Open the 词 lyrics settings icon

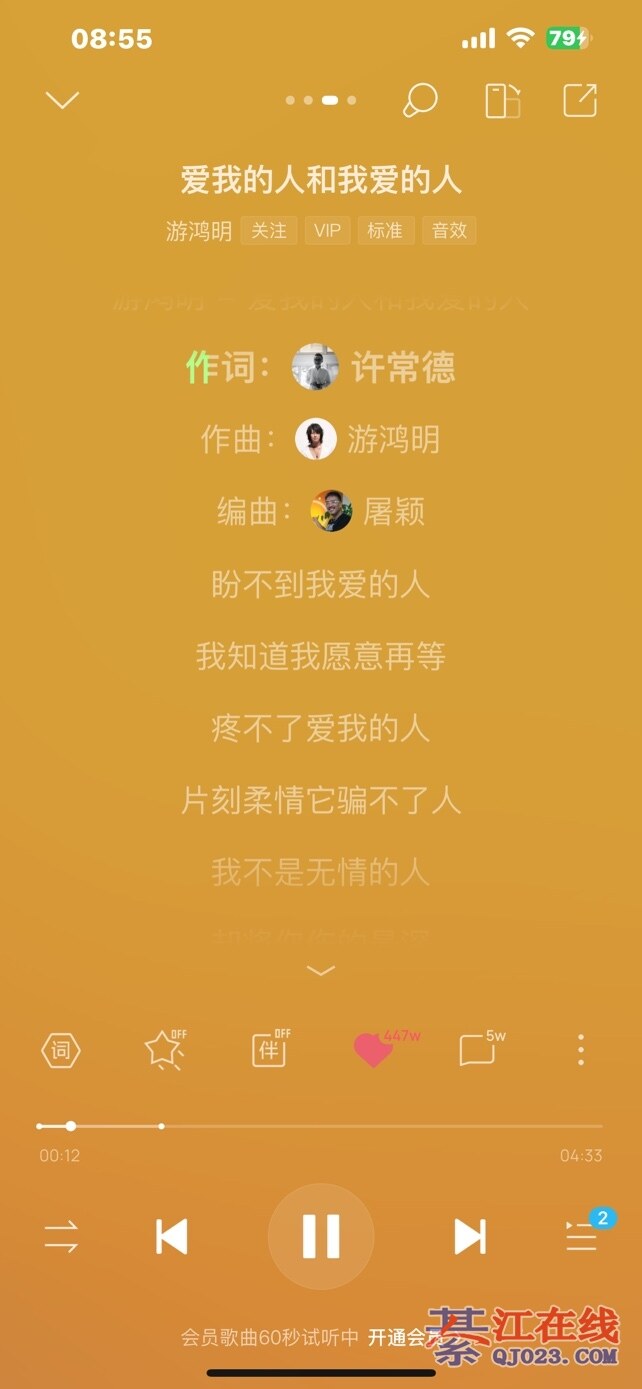point(61,1050)
